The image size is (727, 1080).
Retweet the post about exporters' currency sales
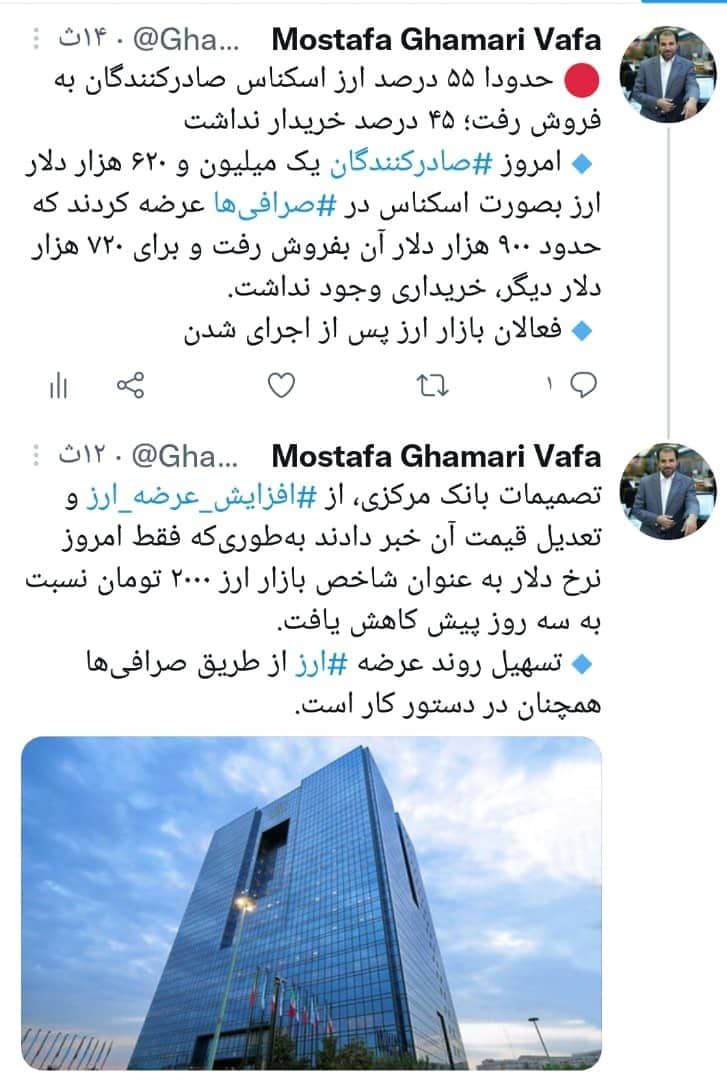tap(432, 385)
